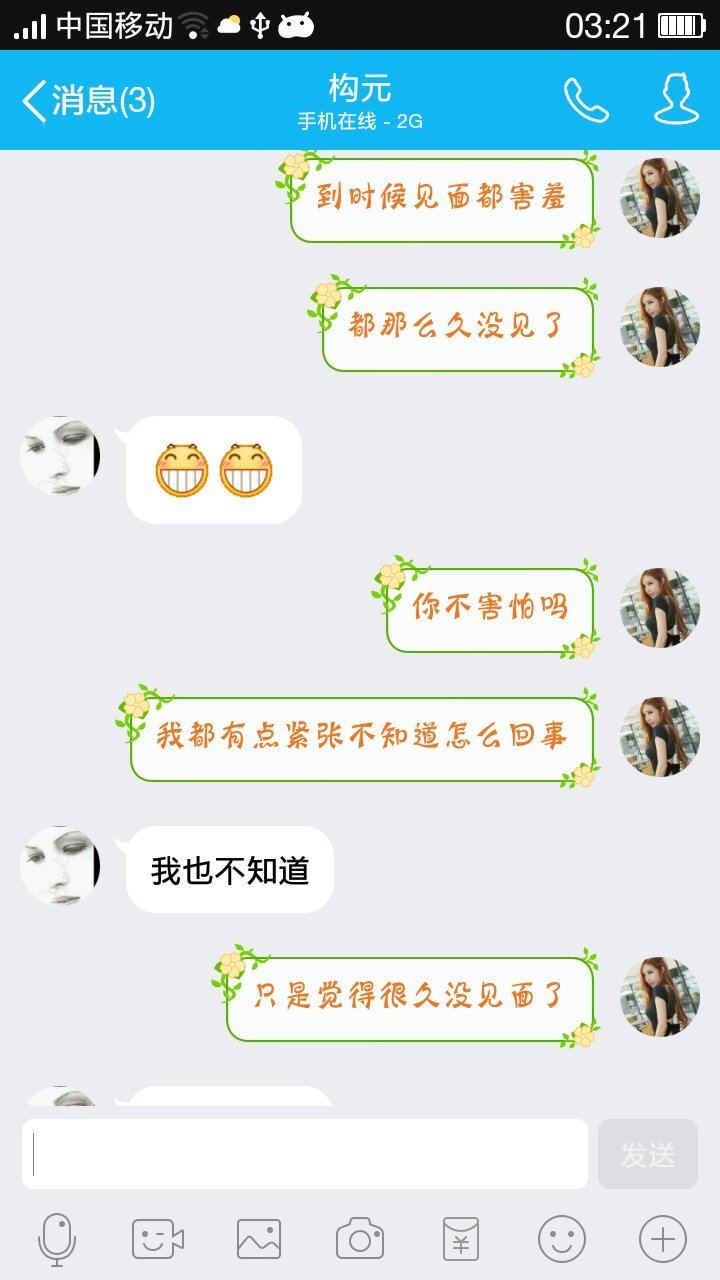Send a red packet
The width and height of the screenshot is (720, 1280).
pos(461,1240)
